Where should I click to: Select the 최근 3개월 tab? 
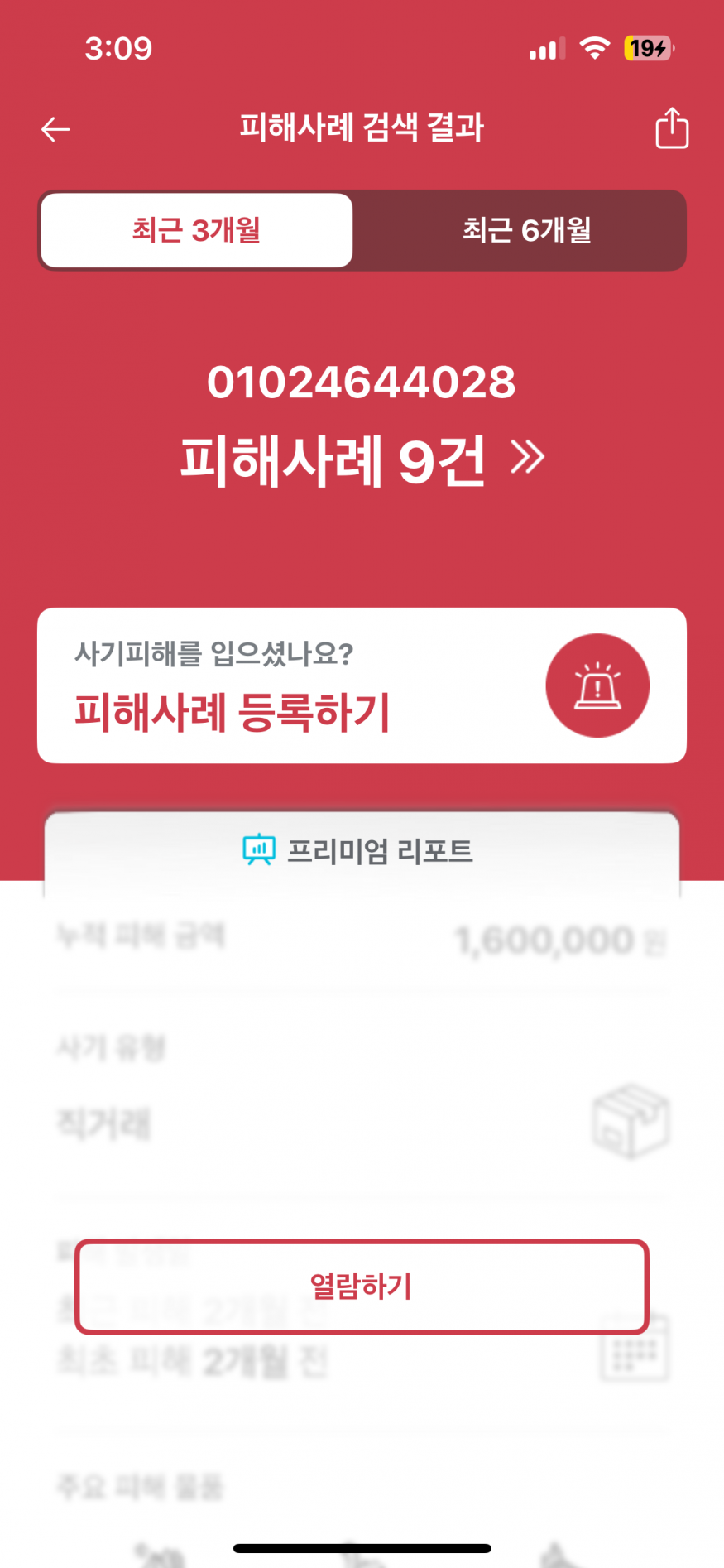coord(197,230)
